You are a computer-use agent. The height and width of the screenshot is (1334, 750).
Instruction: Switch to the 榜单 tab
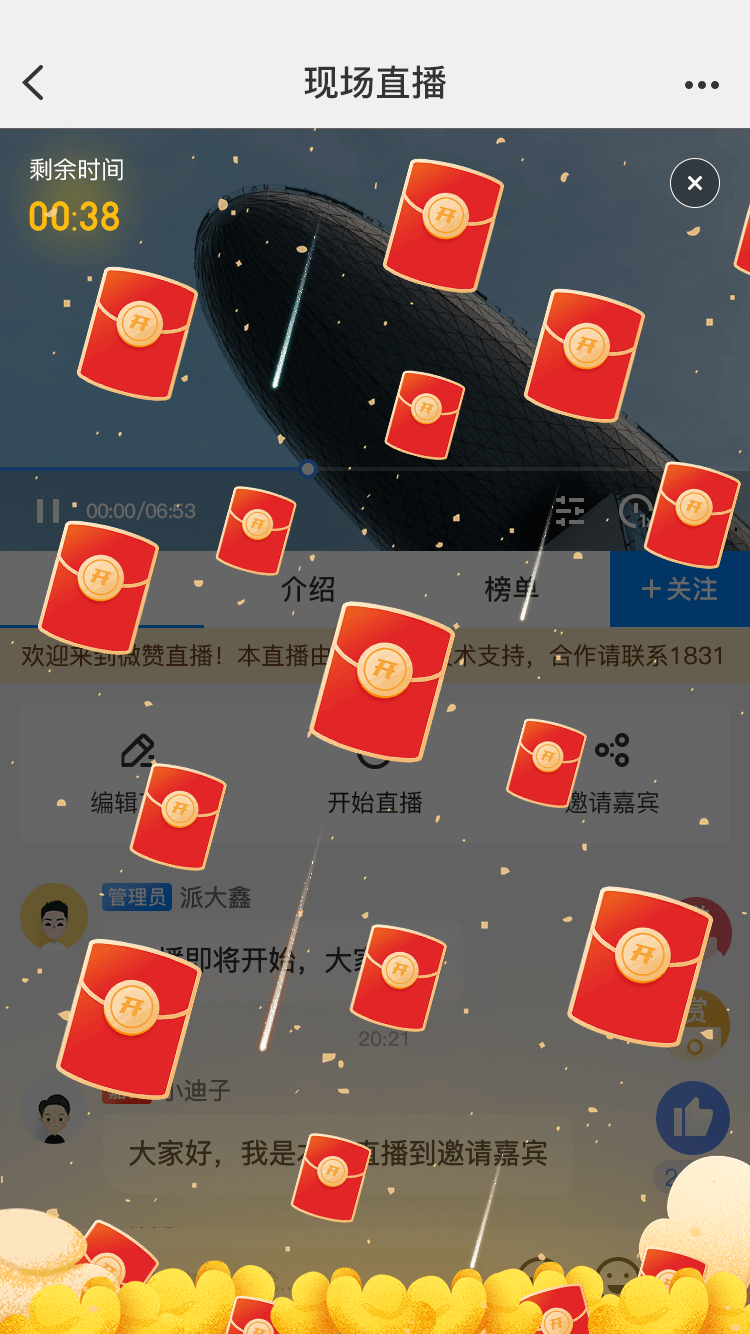511,589
